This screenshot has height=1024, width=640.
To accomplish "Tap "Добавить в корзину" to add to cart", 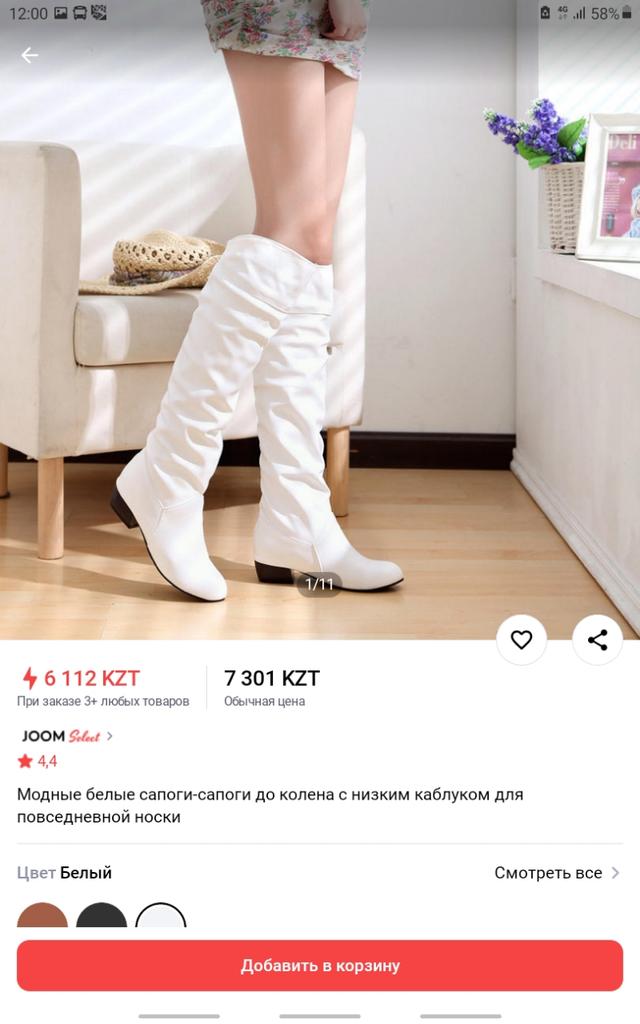I will coord(320,966).
